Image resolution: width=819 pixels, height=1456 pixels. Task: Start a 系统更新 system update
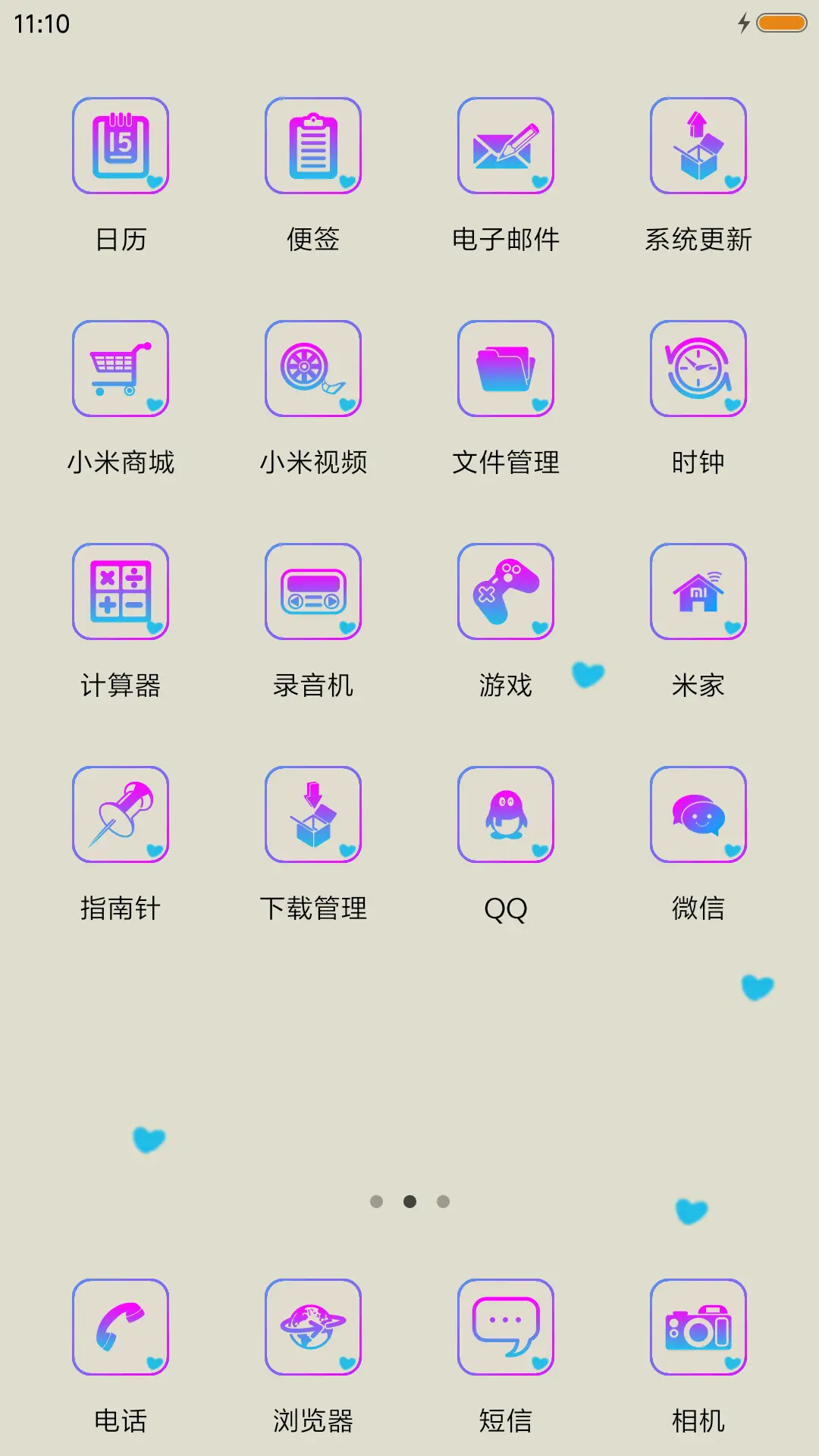click(698, 146)
